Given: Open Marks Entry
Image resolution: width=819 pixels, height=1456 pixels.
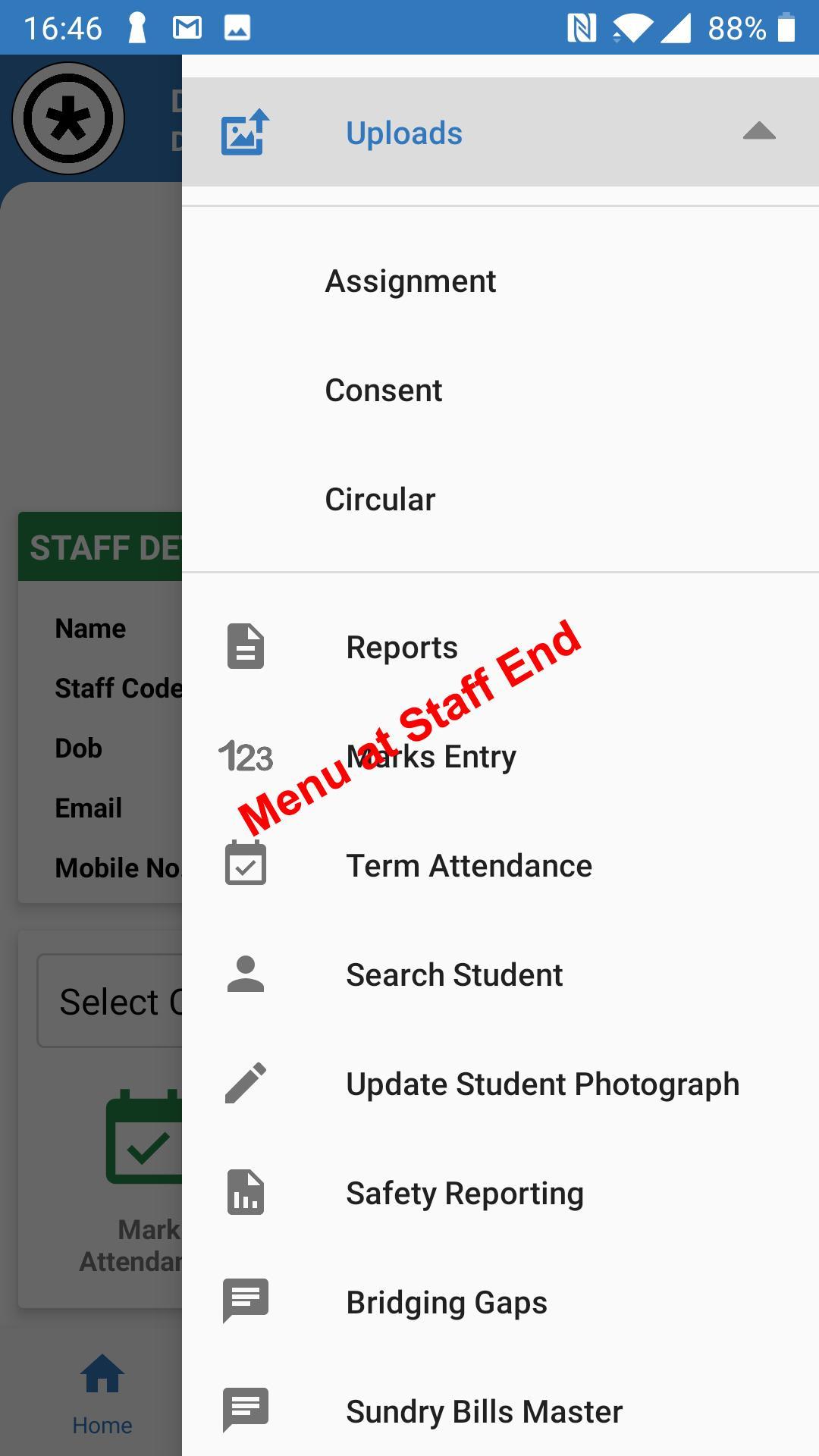Looking at the screenshot, I should pyautogui.click(x=431, y=757).
